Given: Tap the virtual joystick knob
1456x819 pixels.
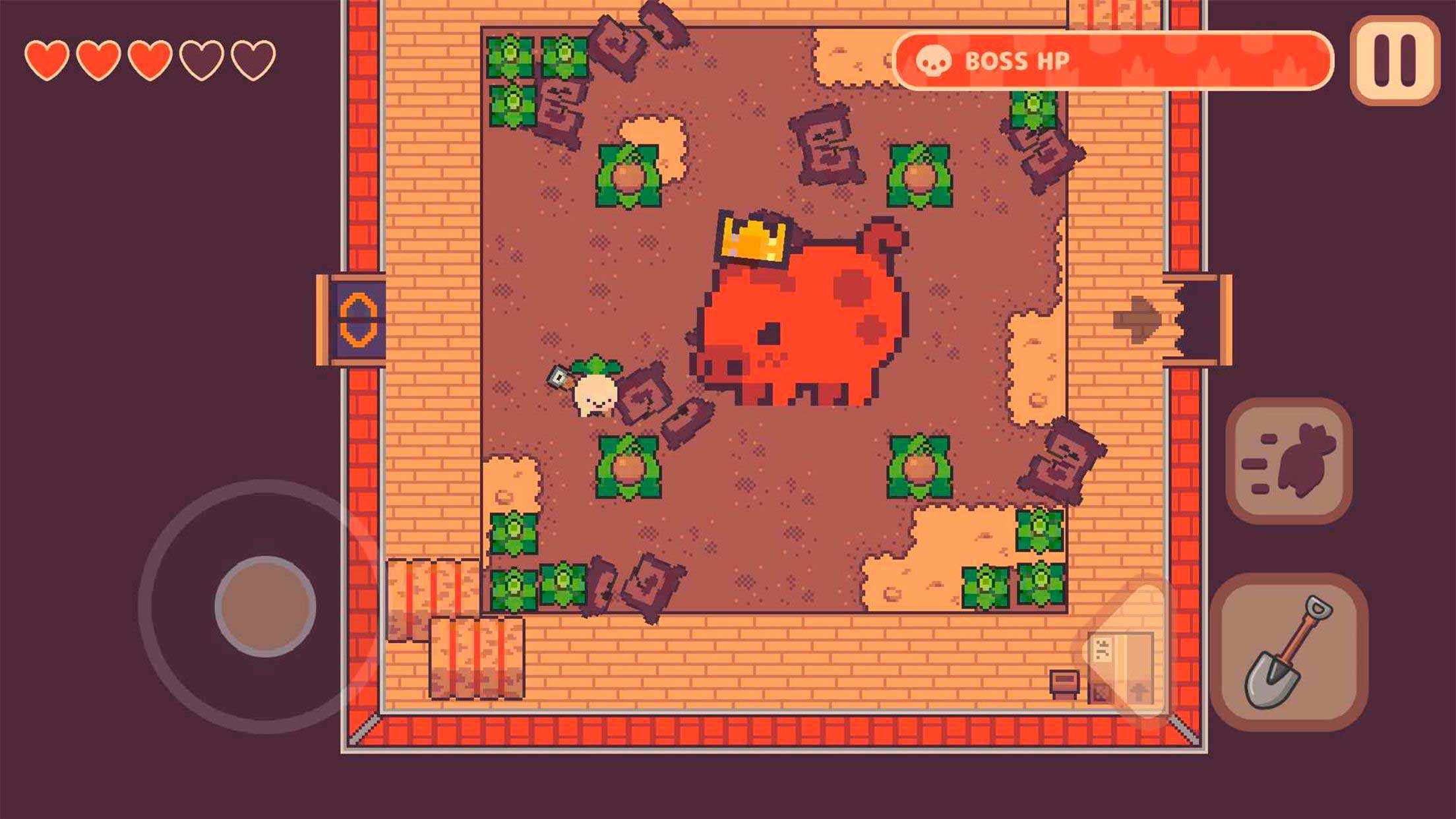Looking at the screenshot, I should (265, 606).
